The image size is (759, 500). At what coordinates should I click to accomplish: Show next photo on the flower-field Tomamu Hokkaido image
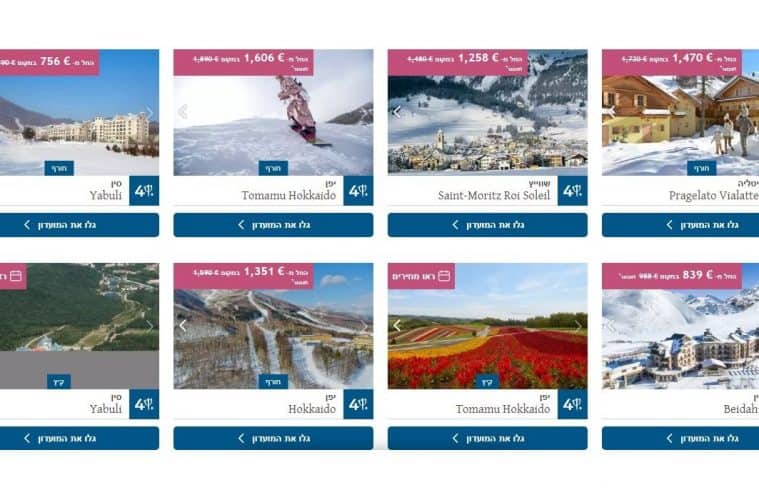click(577, 325)
